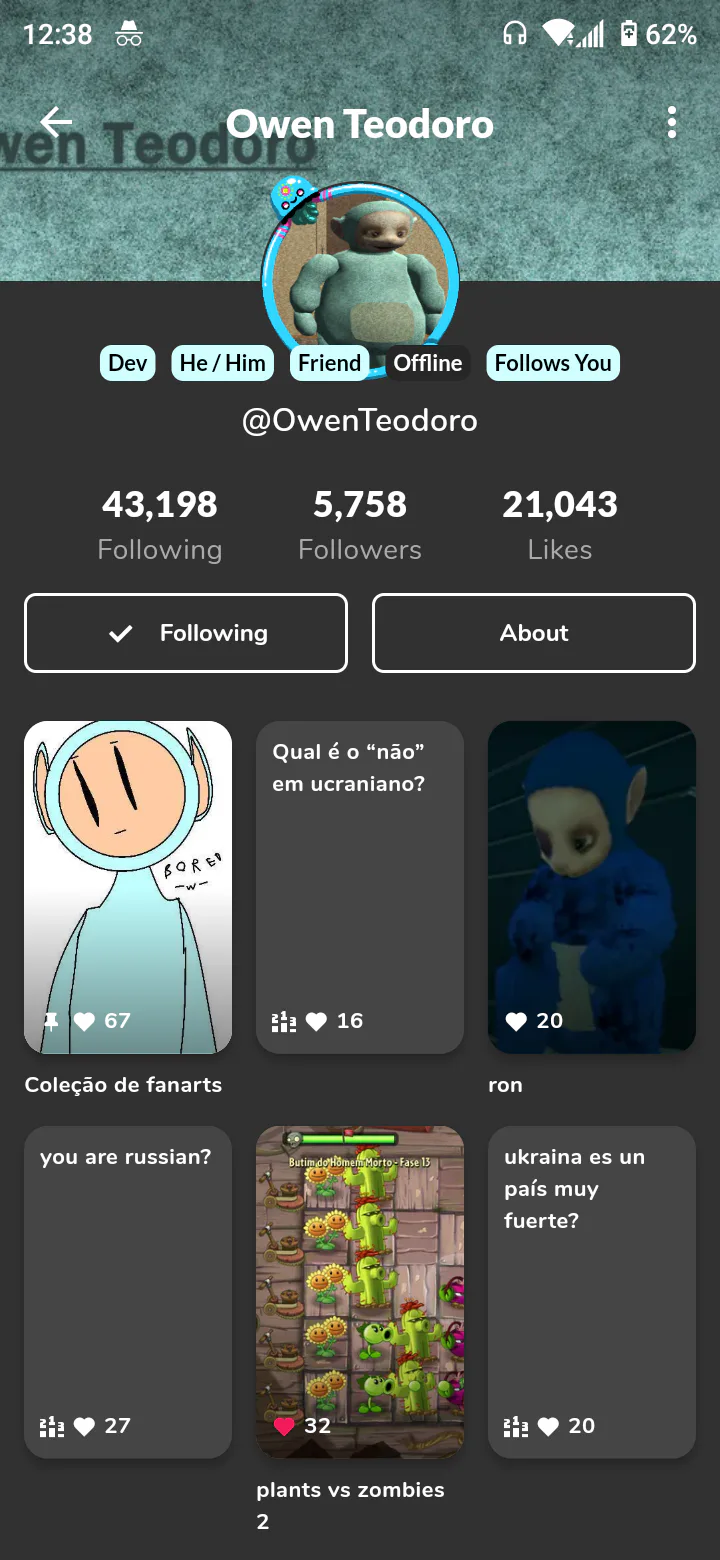This screenshot has height=1560, width=720.
Task: Open the three-dot overflow menu
Action: pos(671,123)
